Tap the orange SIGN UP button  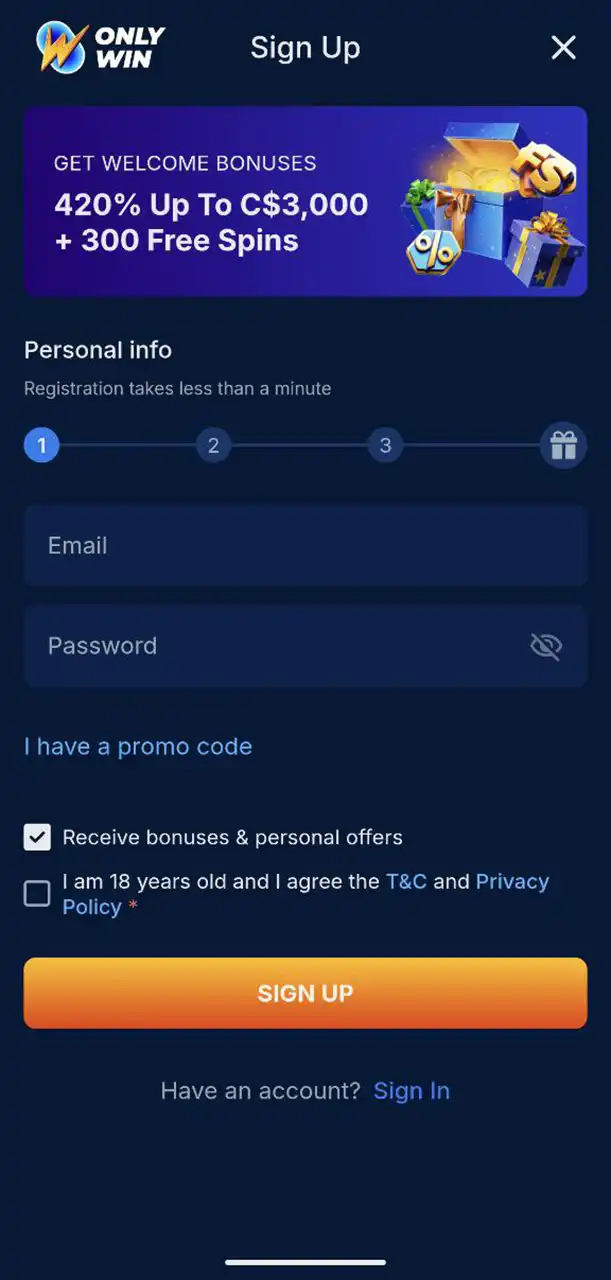click(305, 993)
